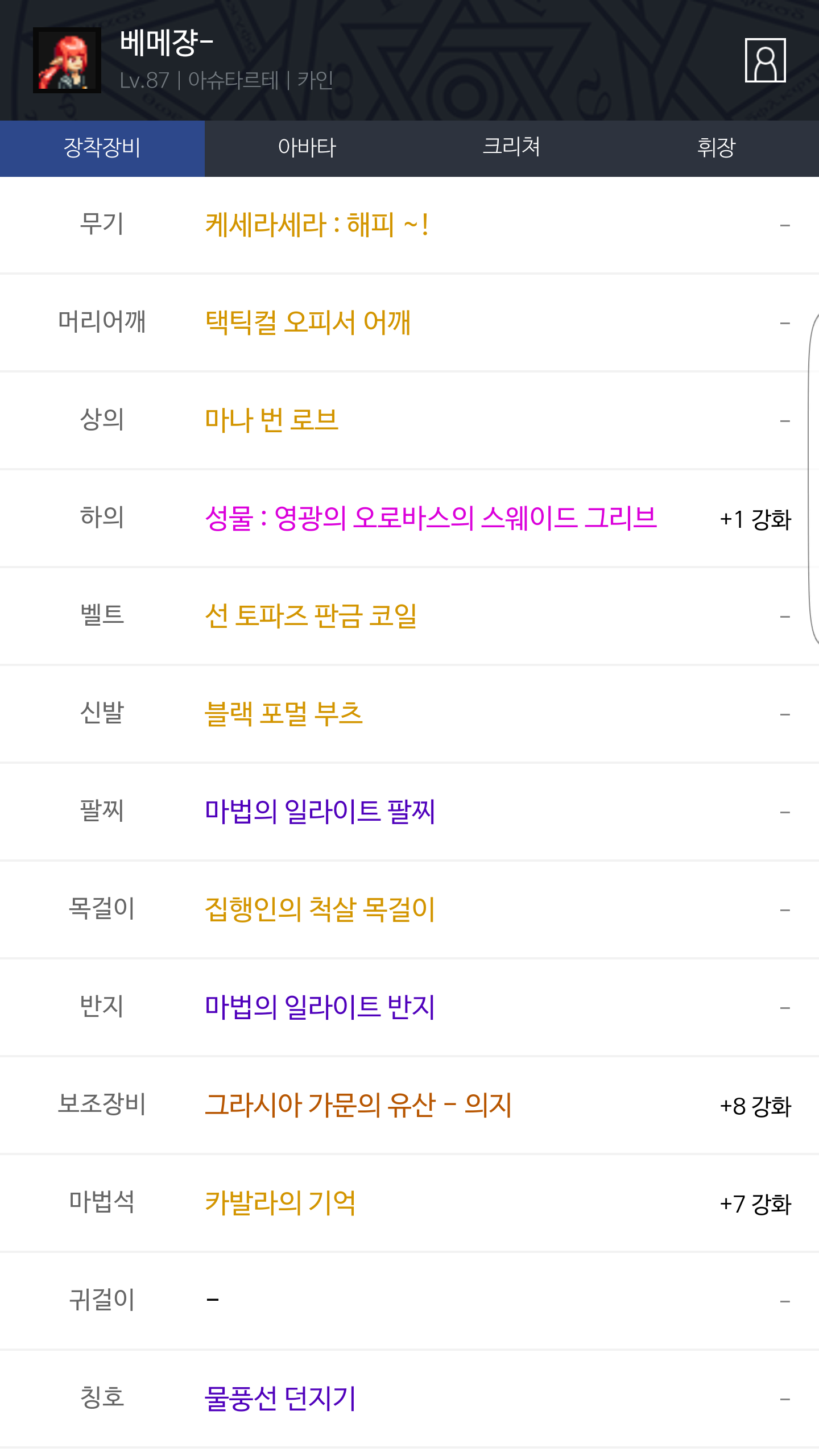Open the 마법의 일라이트 반지 item
Image resolution: width=819 pixels, height=1456 pixels.
(320, 1007)
